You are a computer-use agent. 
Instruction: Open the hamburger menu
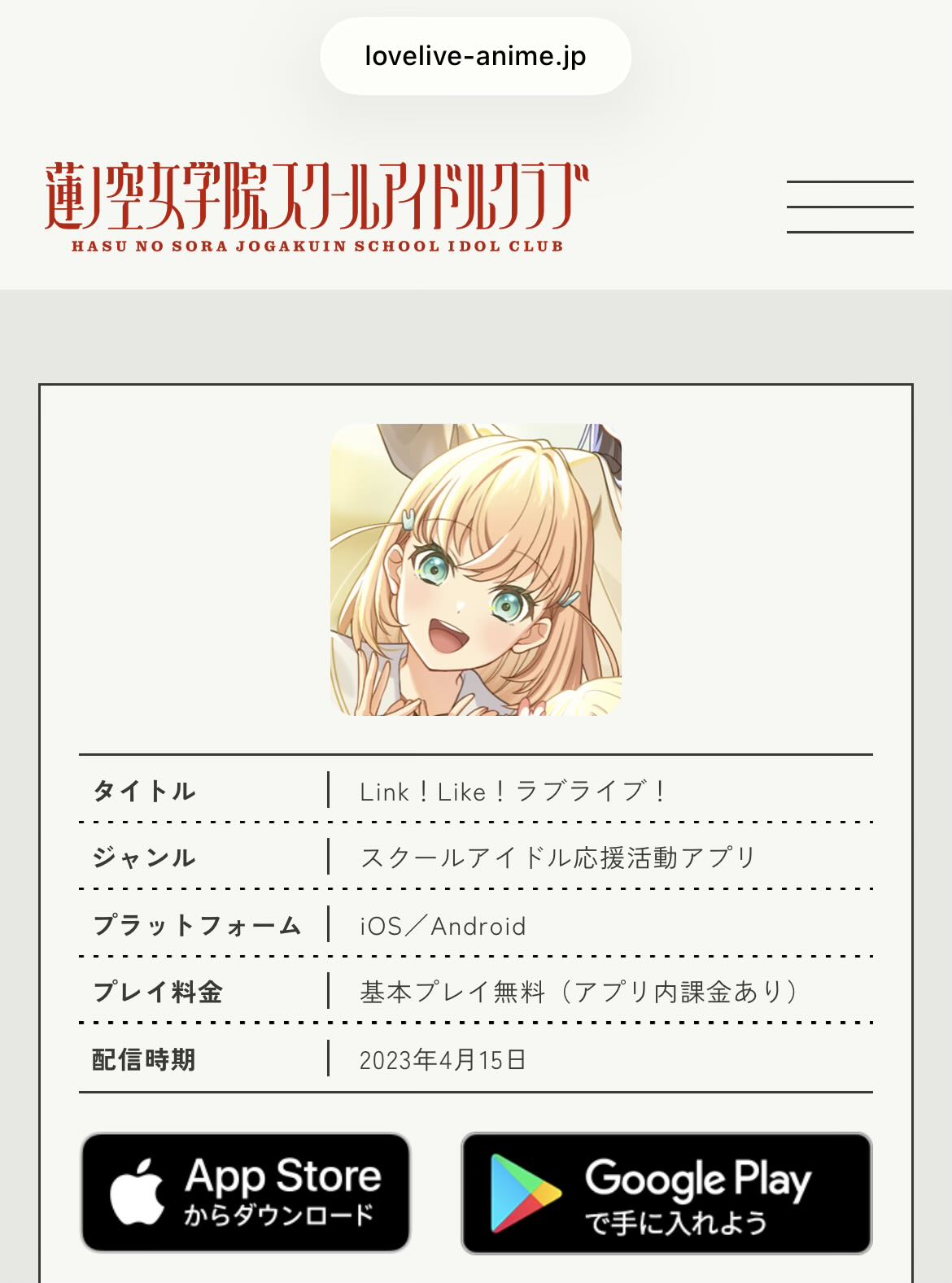coord(849,207)
